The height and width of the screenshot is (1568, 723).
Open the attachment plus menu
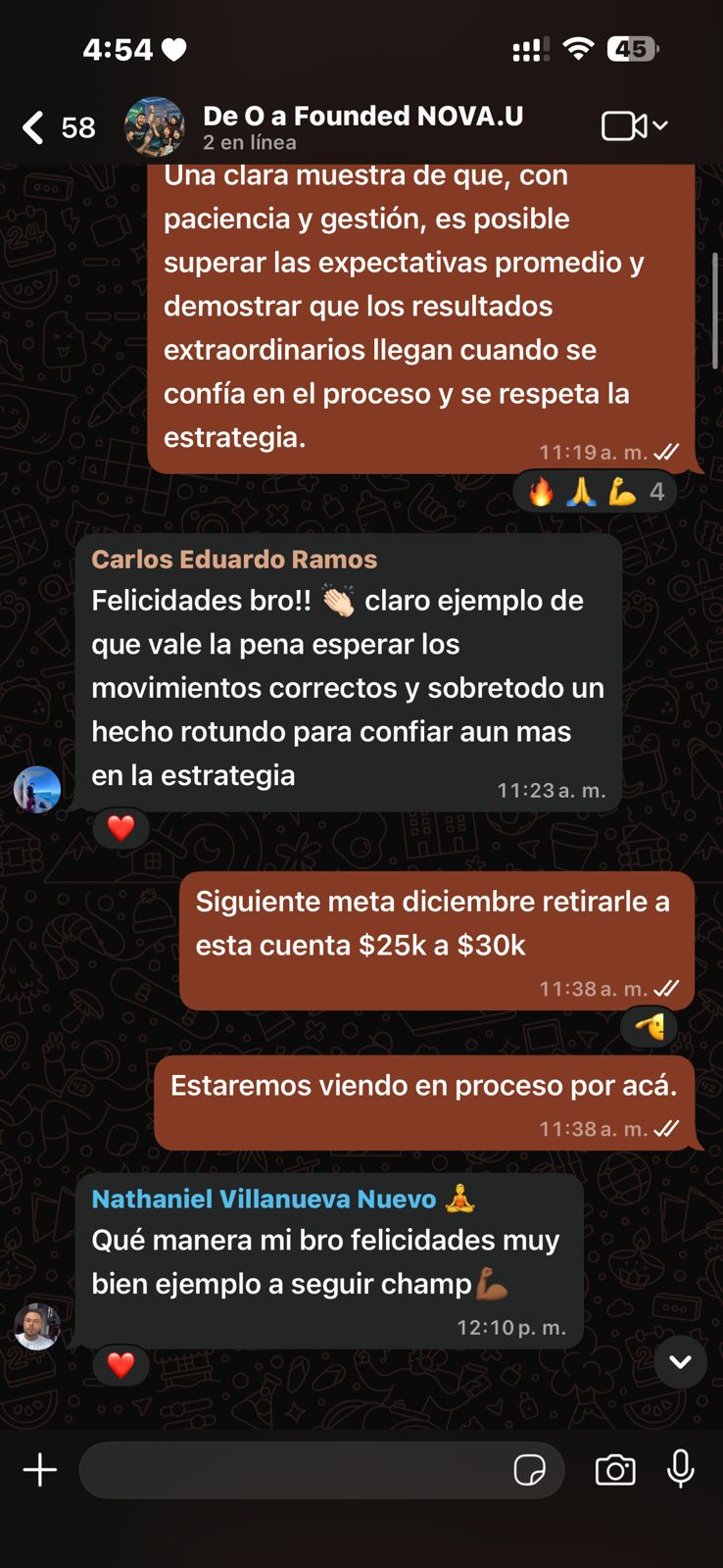click(40, 1470)
